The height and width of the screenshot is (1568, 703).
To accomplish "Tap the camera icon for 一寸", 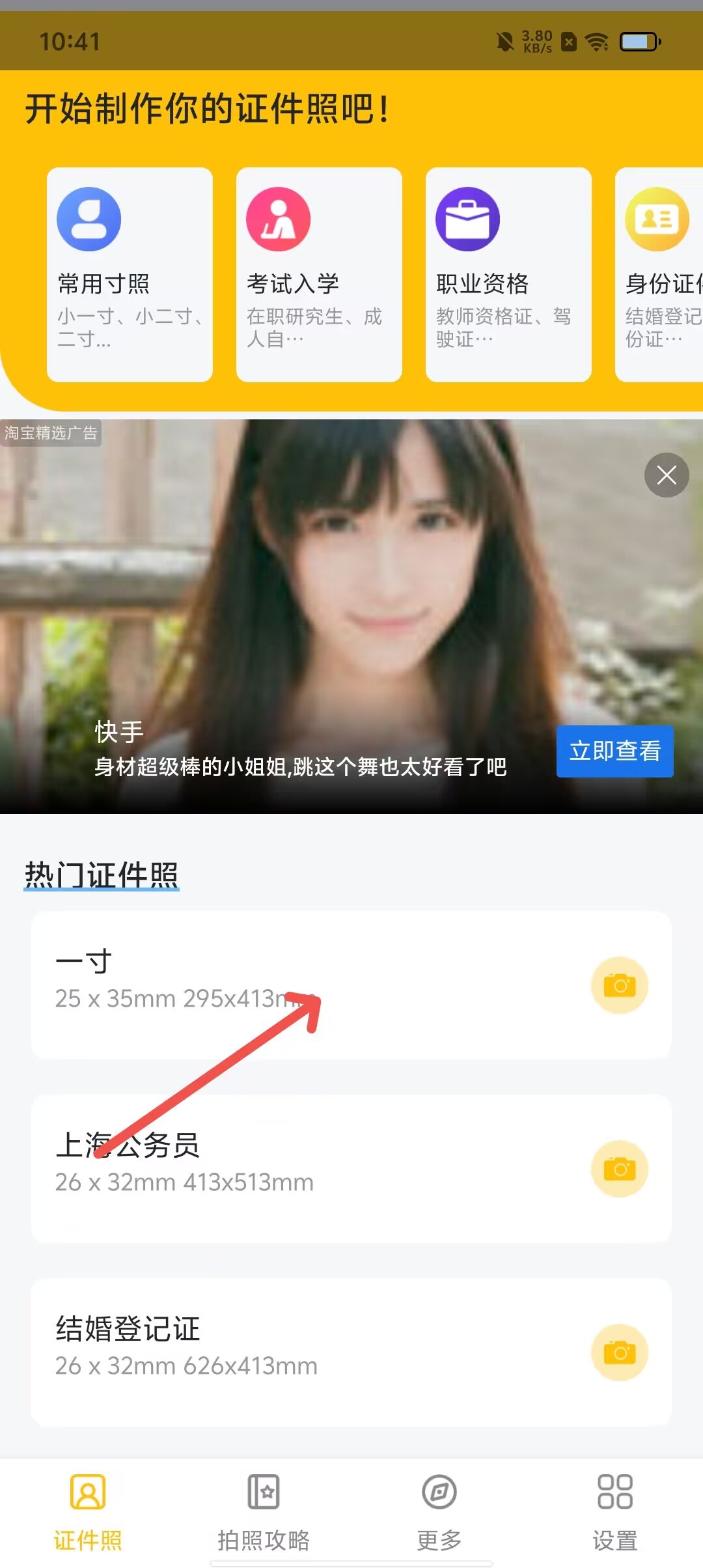I will (619, 985).
